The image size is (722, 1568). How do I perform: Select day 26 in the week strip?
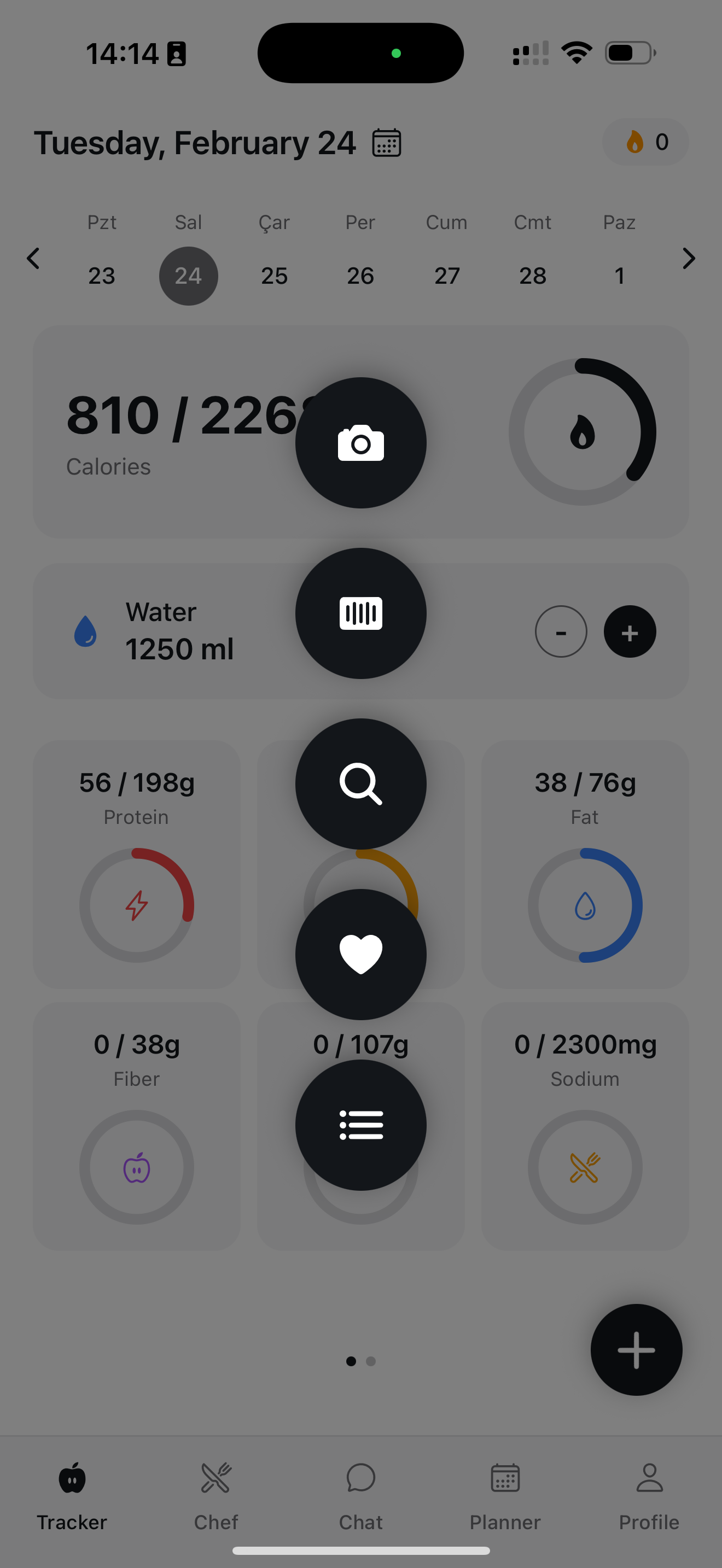pos(360,276)
